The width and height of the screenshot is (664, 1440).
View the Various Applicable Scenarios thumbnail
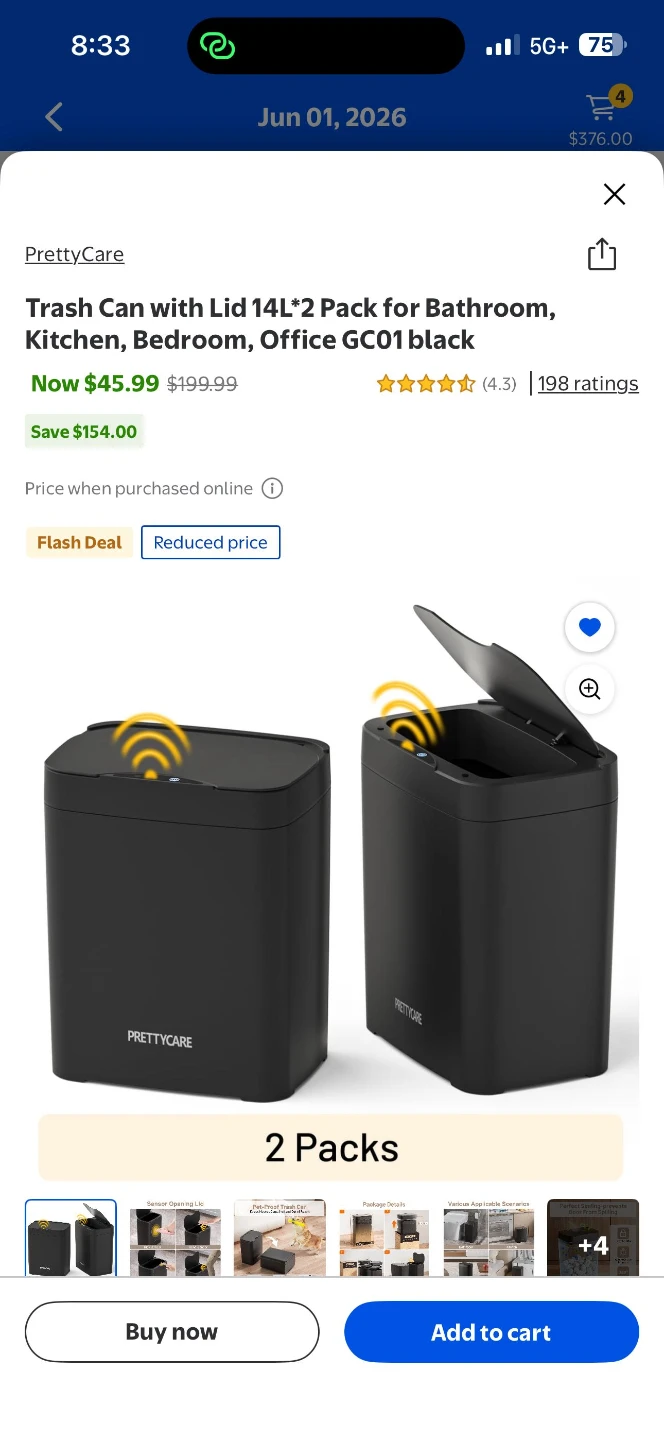click(x=488, y=1238)
